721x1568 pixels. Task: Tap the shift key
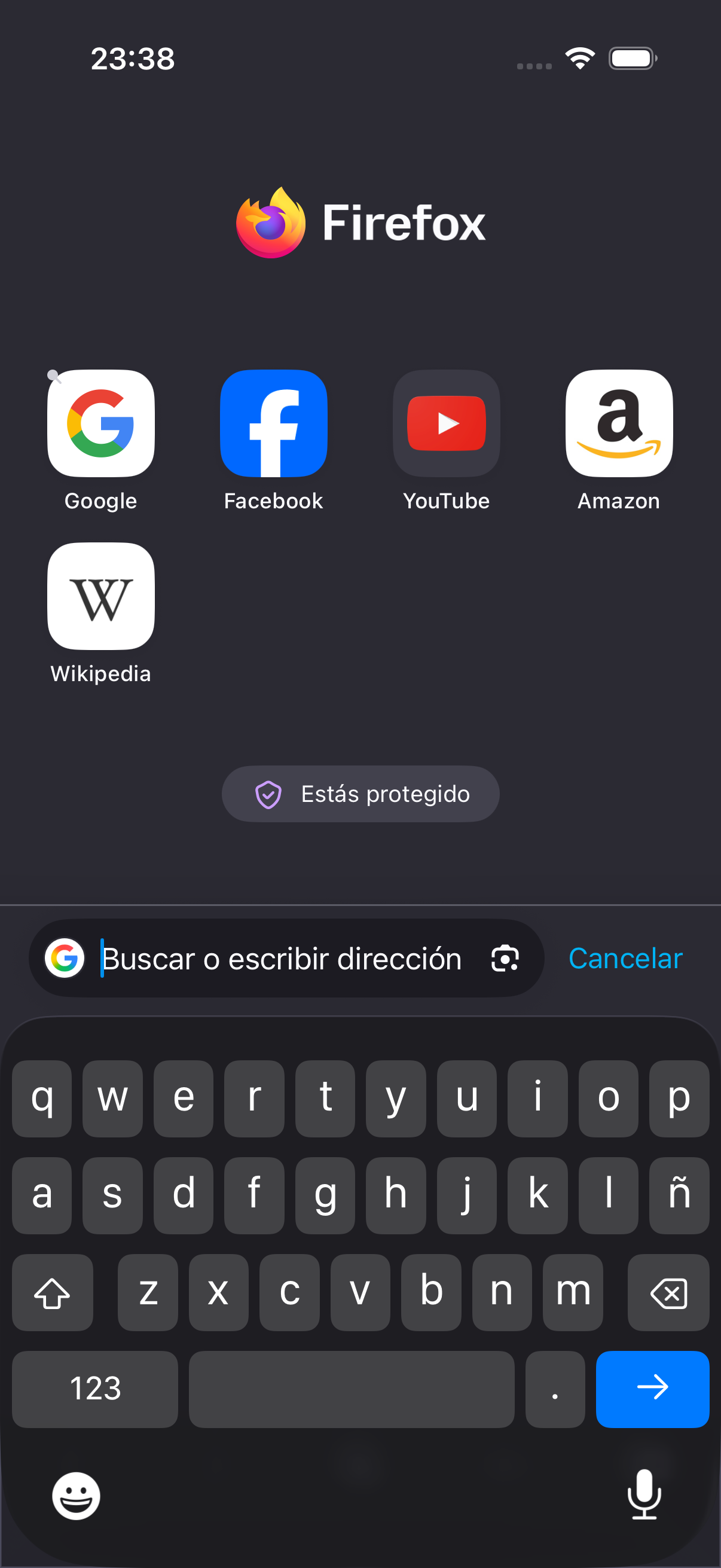point(53,1292)
